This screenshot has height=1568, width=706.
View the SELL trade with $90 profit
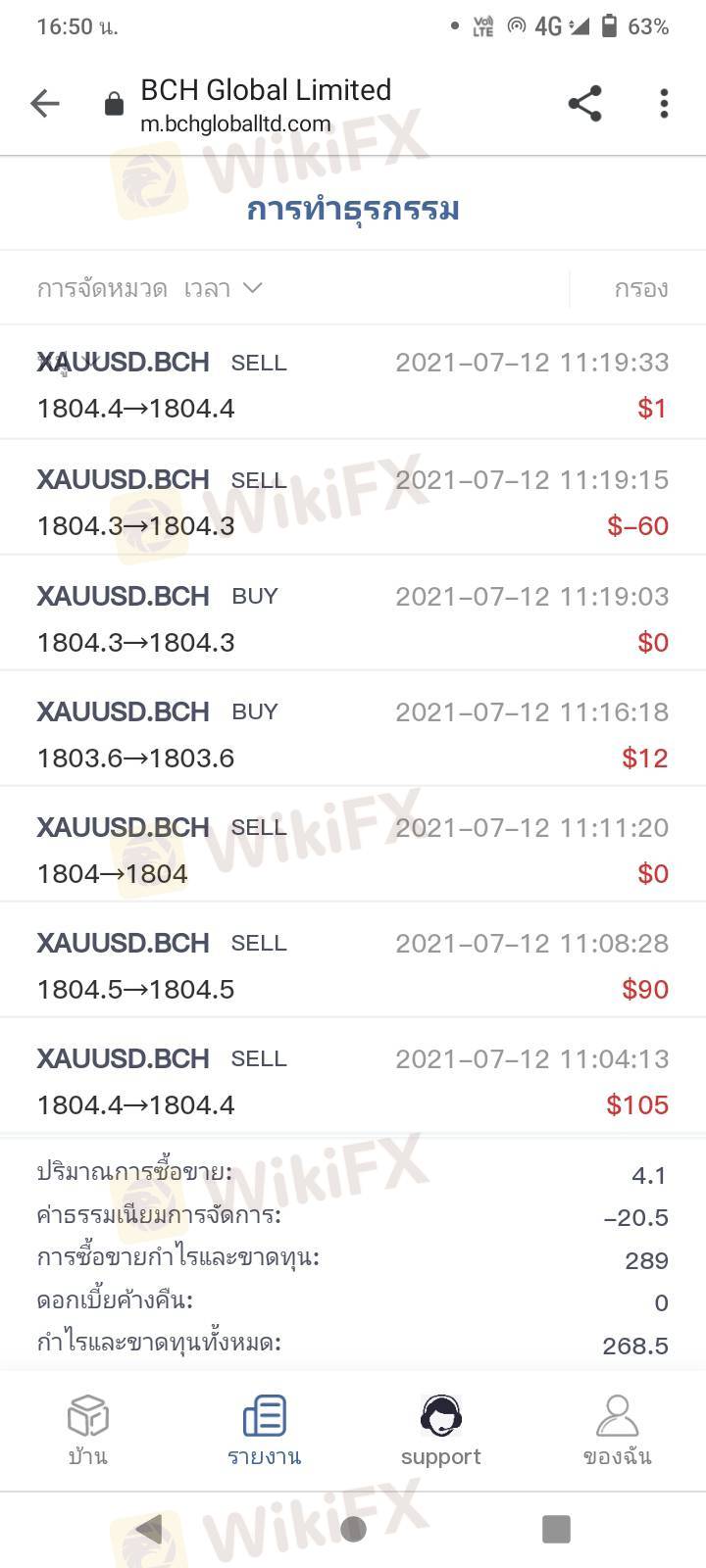pos(353,964)
